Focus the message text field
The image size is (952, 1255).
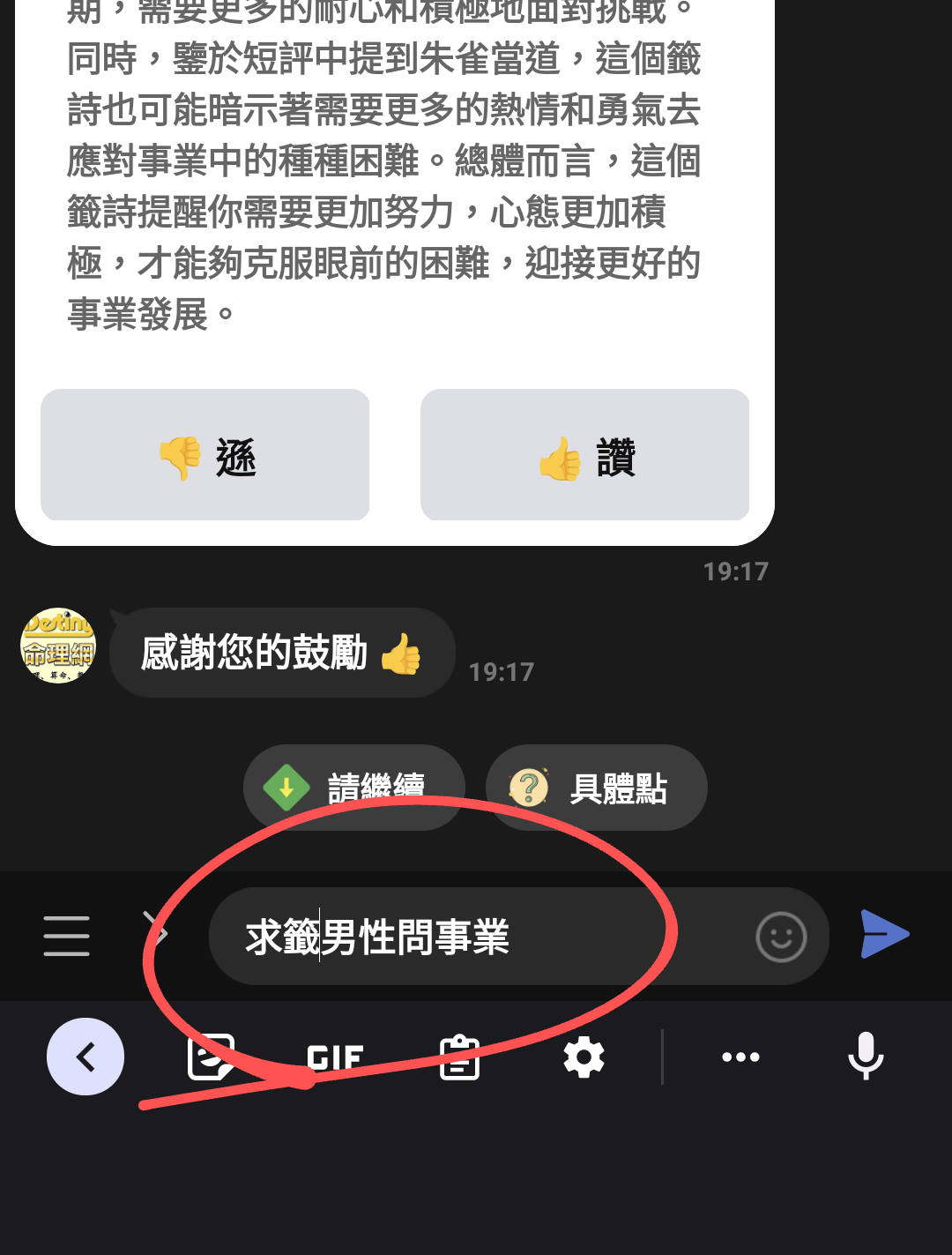click(476, 936)
